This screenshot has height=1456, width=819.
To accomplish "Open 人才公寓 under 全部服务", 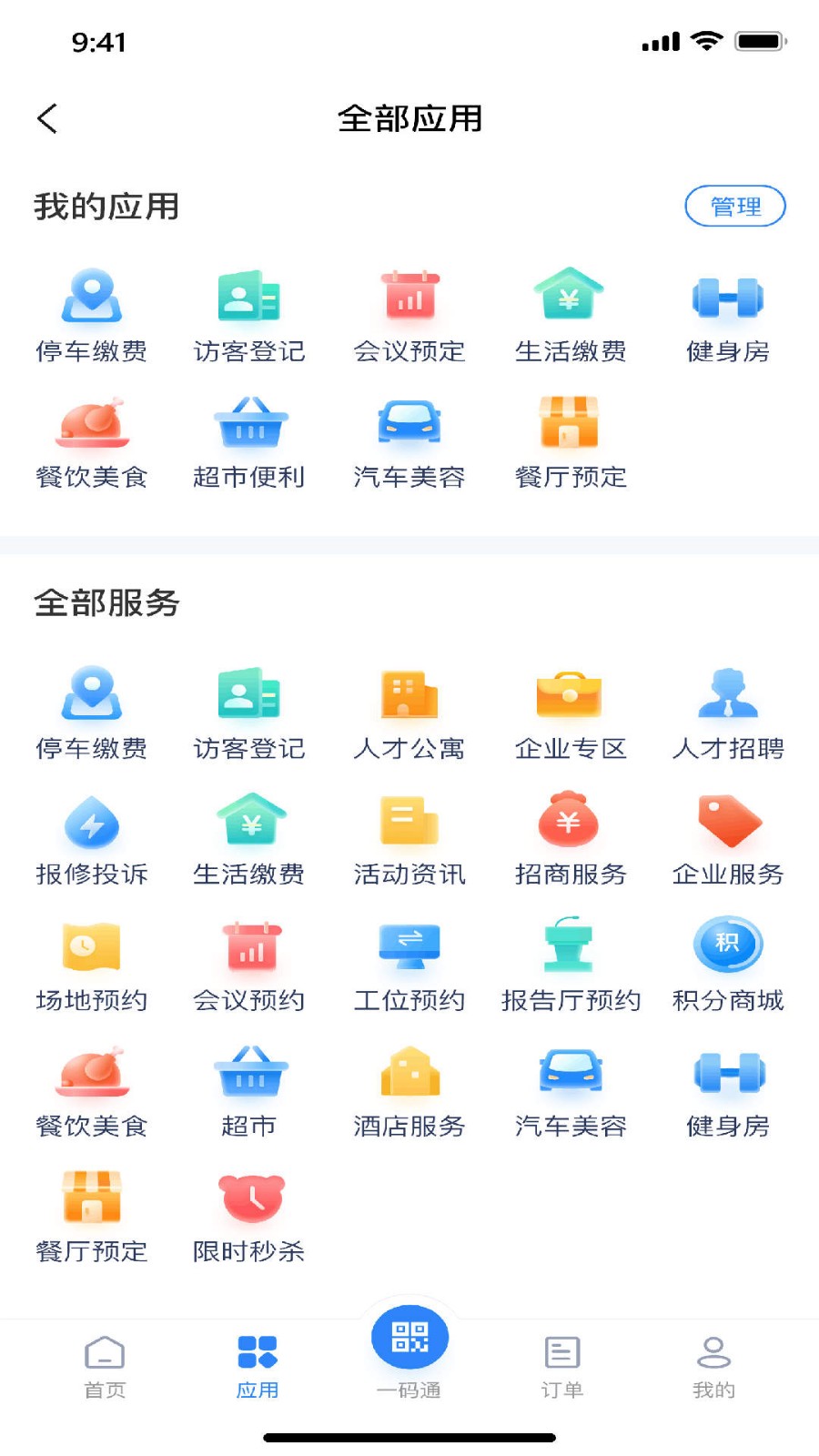I will (x=409, y=714).
